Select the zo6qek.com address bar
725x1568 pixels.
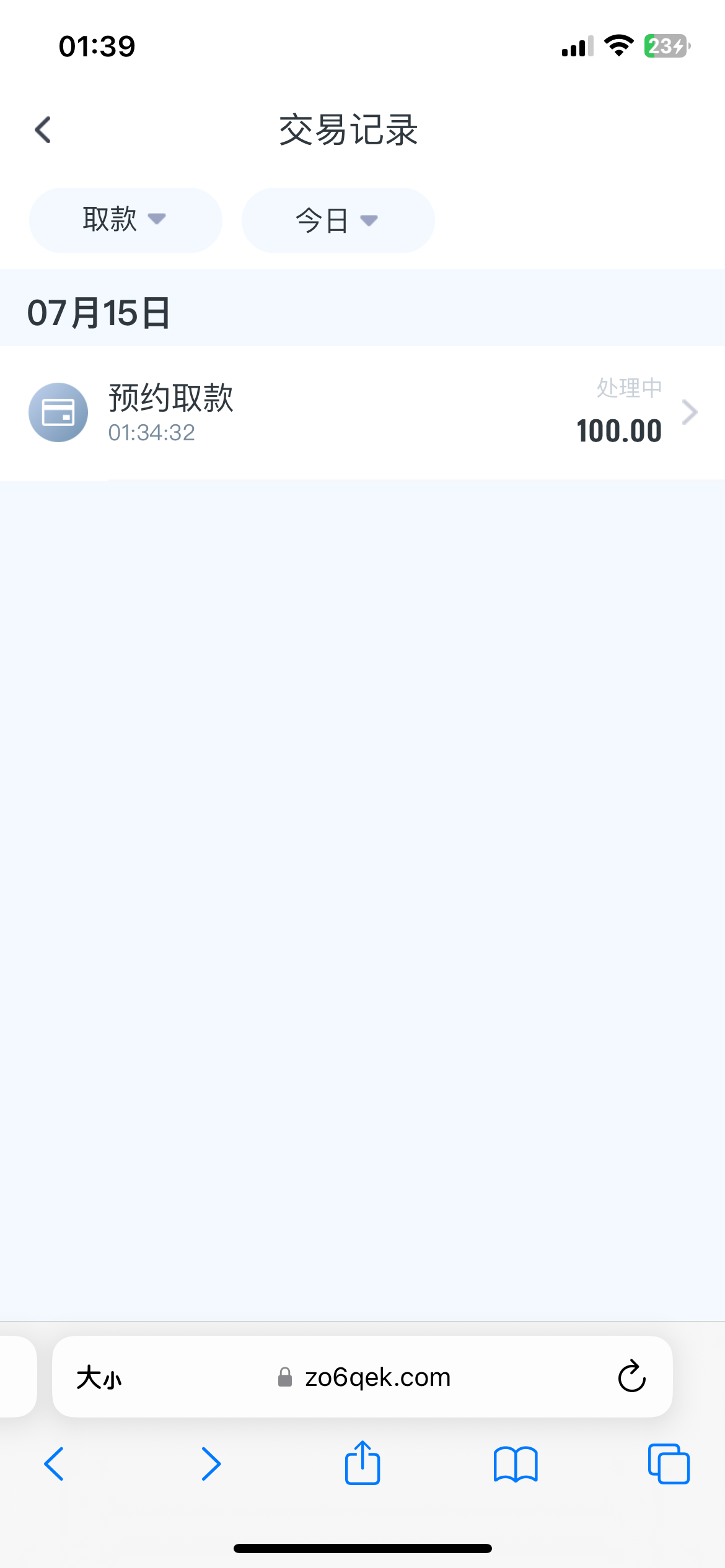[377, 1377]
